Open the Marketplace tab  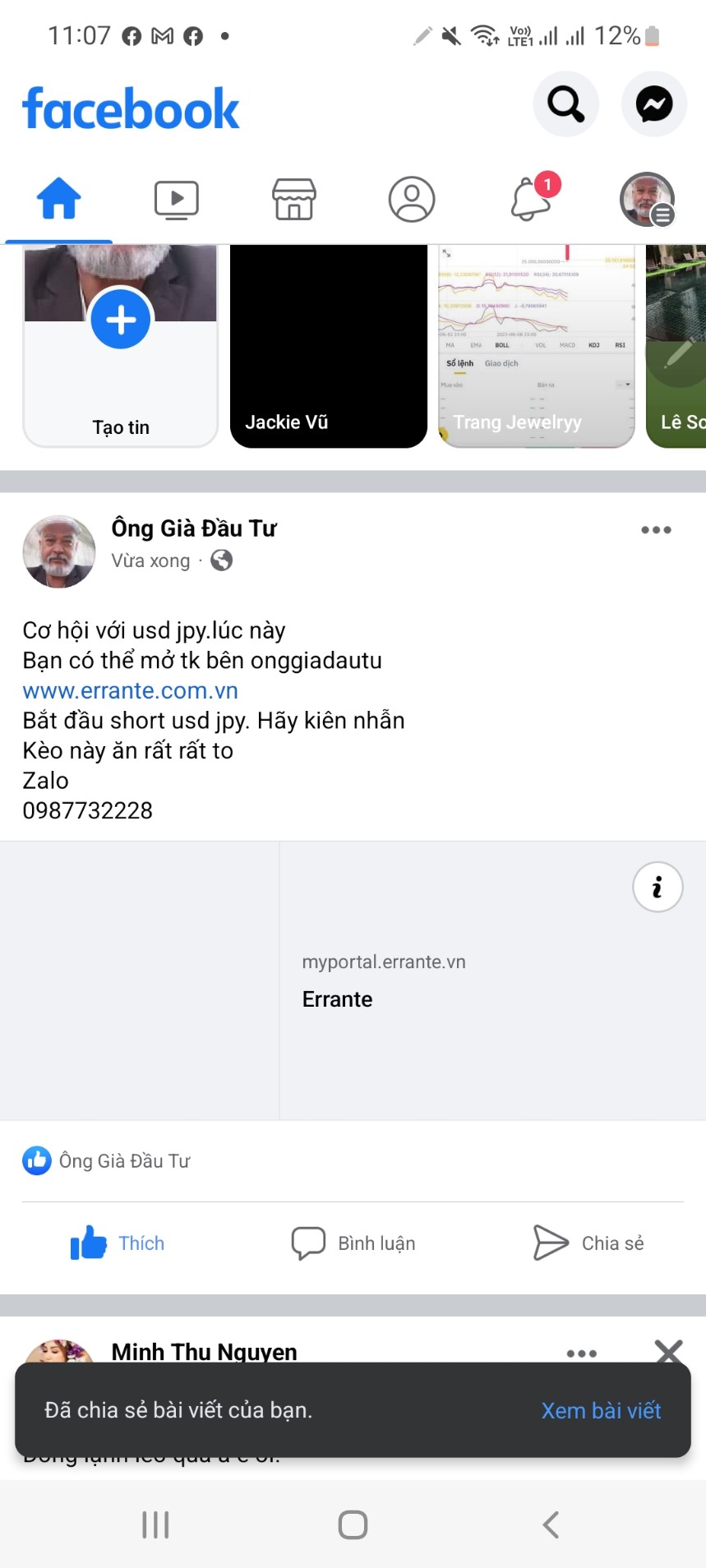(x=293, y=200)
